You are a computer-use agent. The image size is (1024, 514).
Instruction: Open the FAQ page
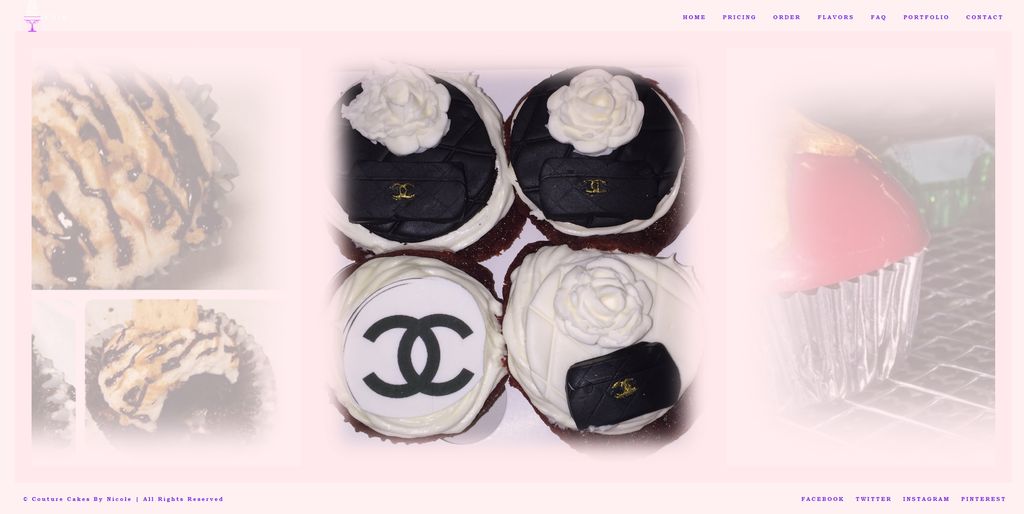coord(878,17)
